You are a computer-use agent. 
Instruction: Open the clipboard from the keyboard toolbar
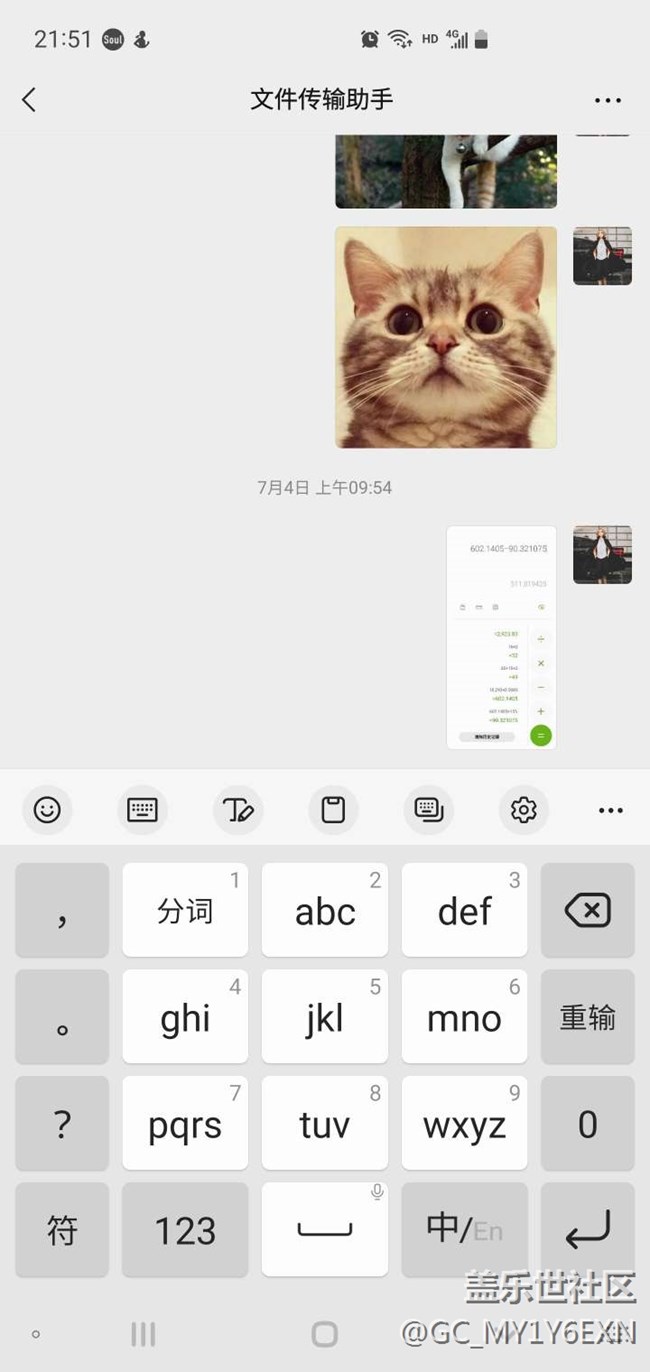pyautogui.click(x=333, y=809)
